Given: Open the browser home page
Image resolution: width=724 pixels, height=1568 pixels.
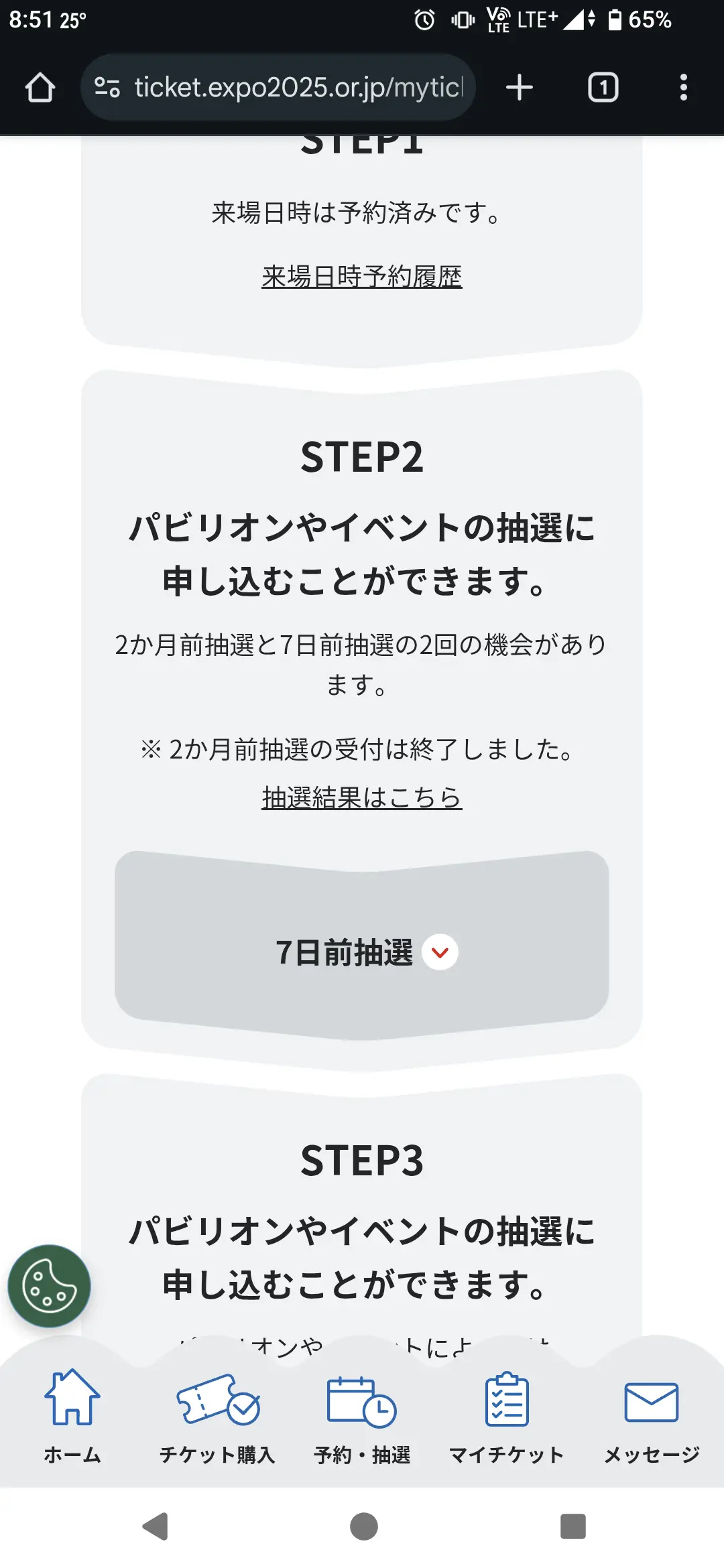Looking at the screenshot, I should tap(40, 87).
